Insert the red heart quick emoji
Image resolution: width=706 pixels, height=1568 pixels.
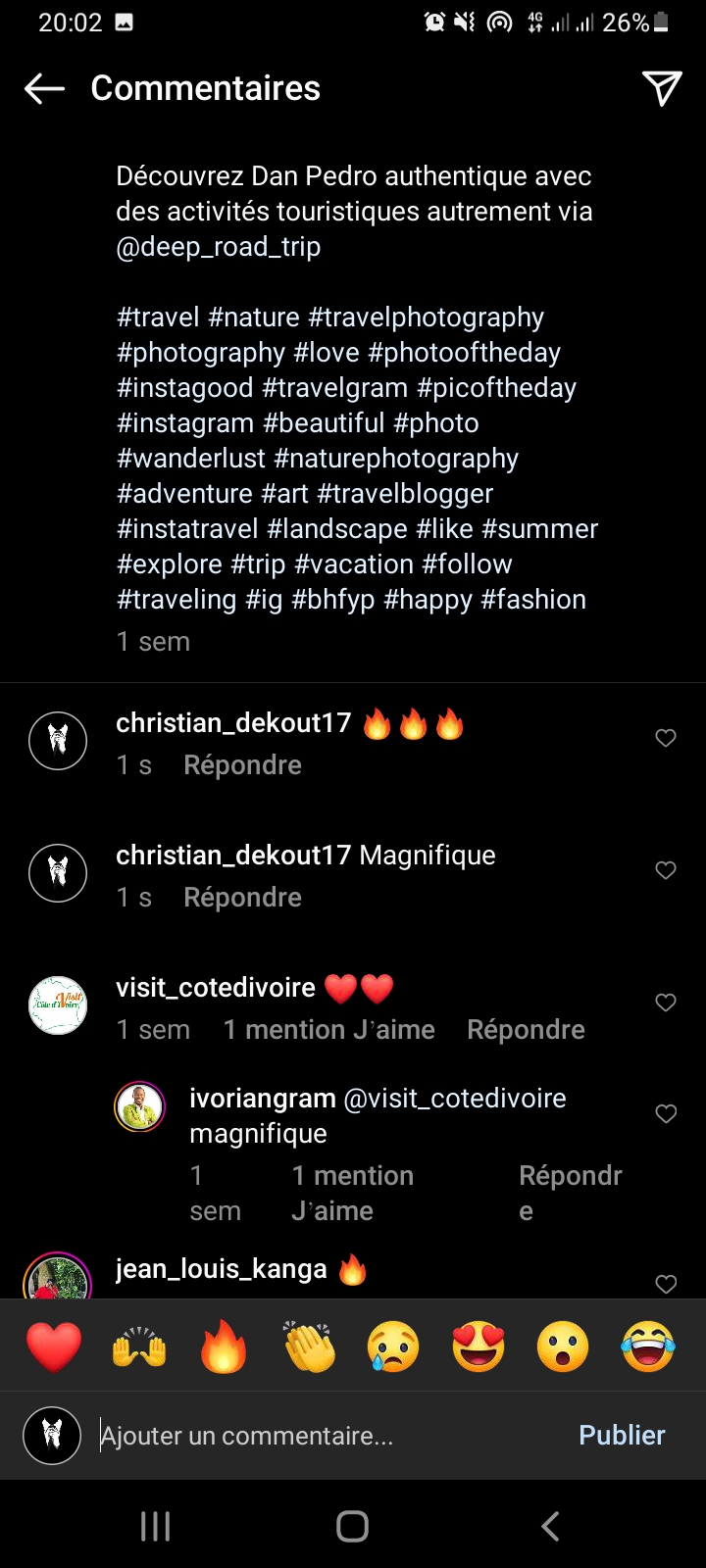tap(54, 1346)
